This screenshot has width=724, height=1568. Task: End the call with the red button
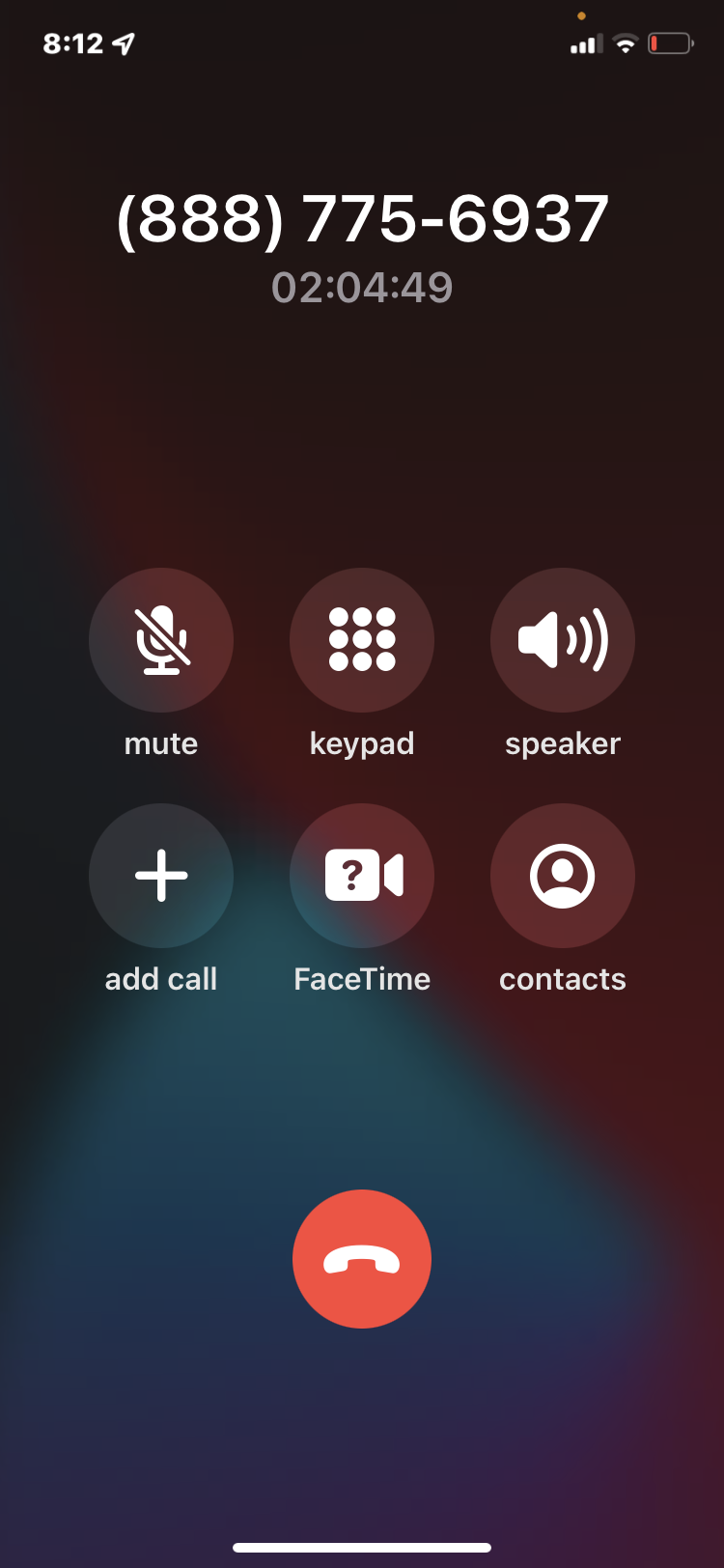(x=362, y=1259)
